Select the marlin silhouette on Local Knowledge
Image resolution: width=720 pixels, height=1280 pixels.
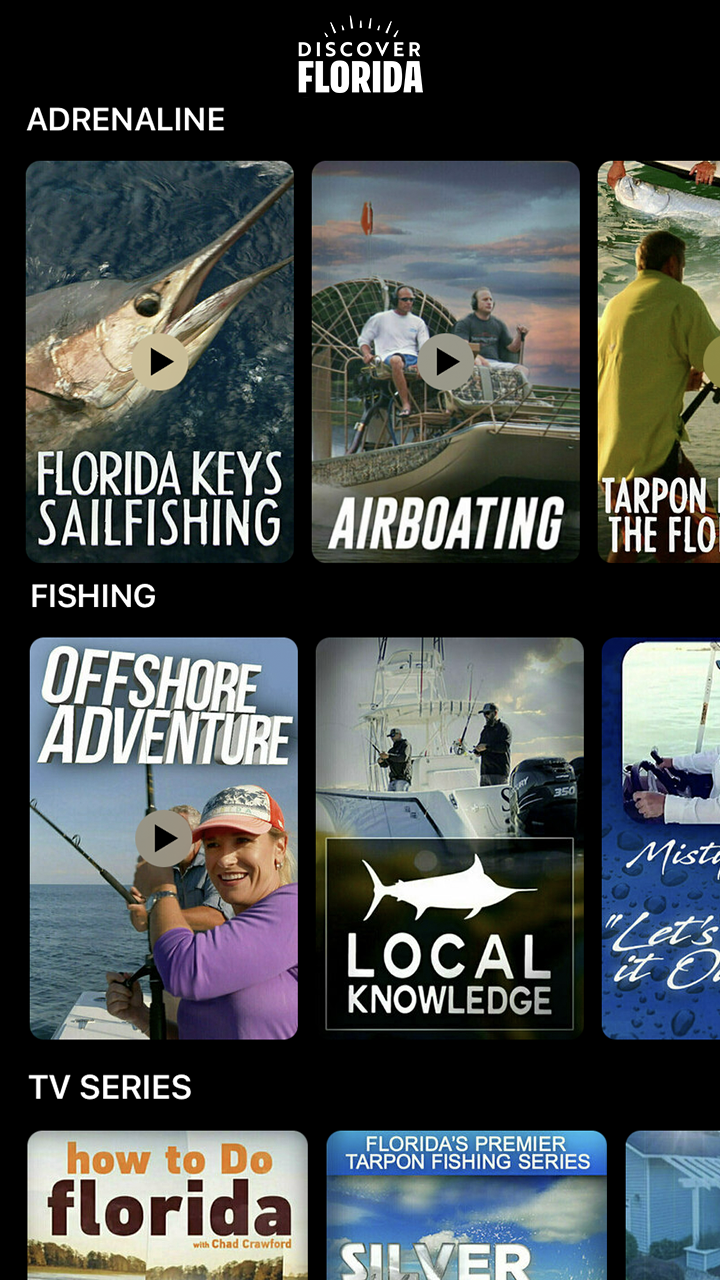pyautogui.click(x=450, y=890)
